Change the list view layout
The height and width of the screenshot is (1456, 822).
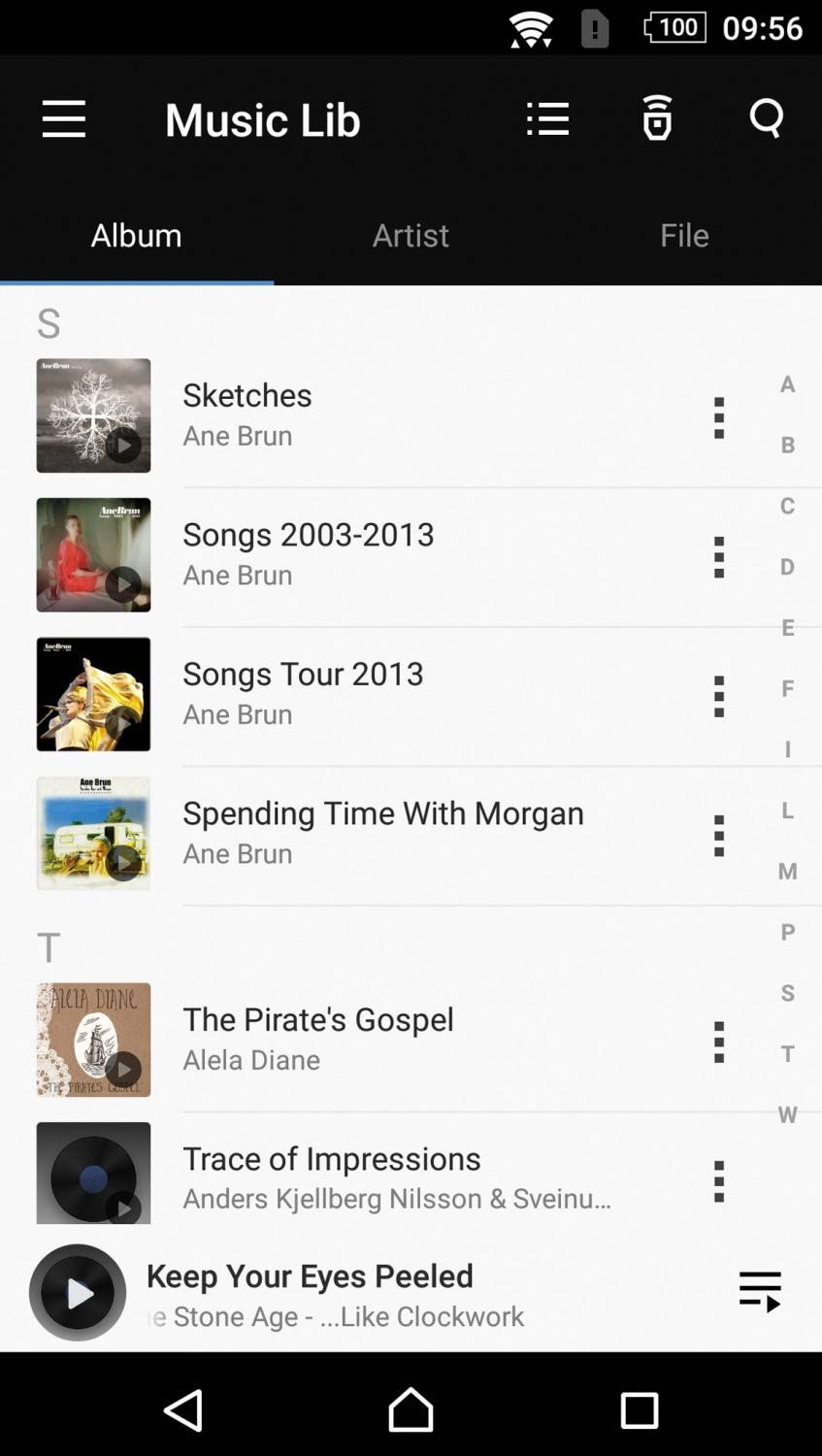click(x=547, y=119)
